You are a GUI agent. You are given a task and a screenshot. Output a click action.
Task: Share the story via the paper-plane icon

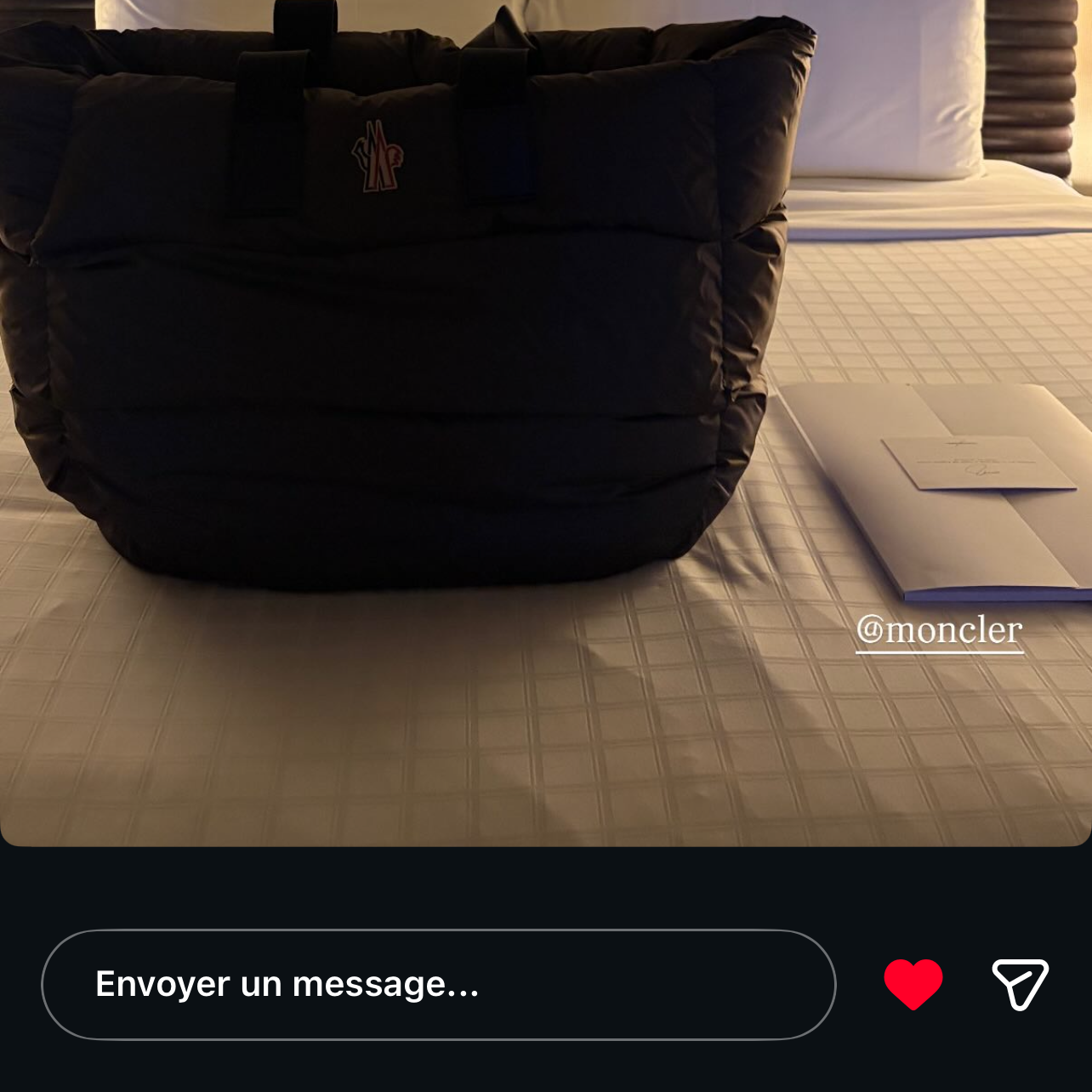[x=1020, y=984]
